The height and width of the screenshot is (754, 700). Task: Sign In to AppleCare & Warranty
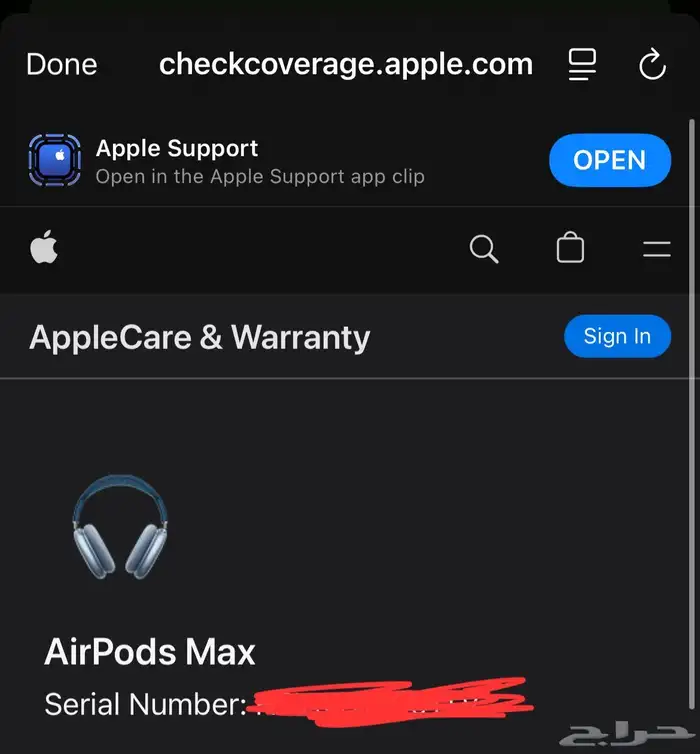pos(616,336)
